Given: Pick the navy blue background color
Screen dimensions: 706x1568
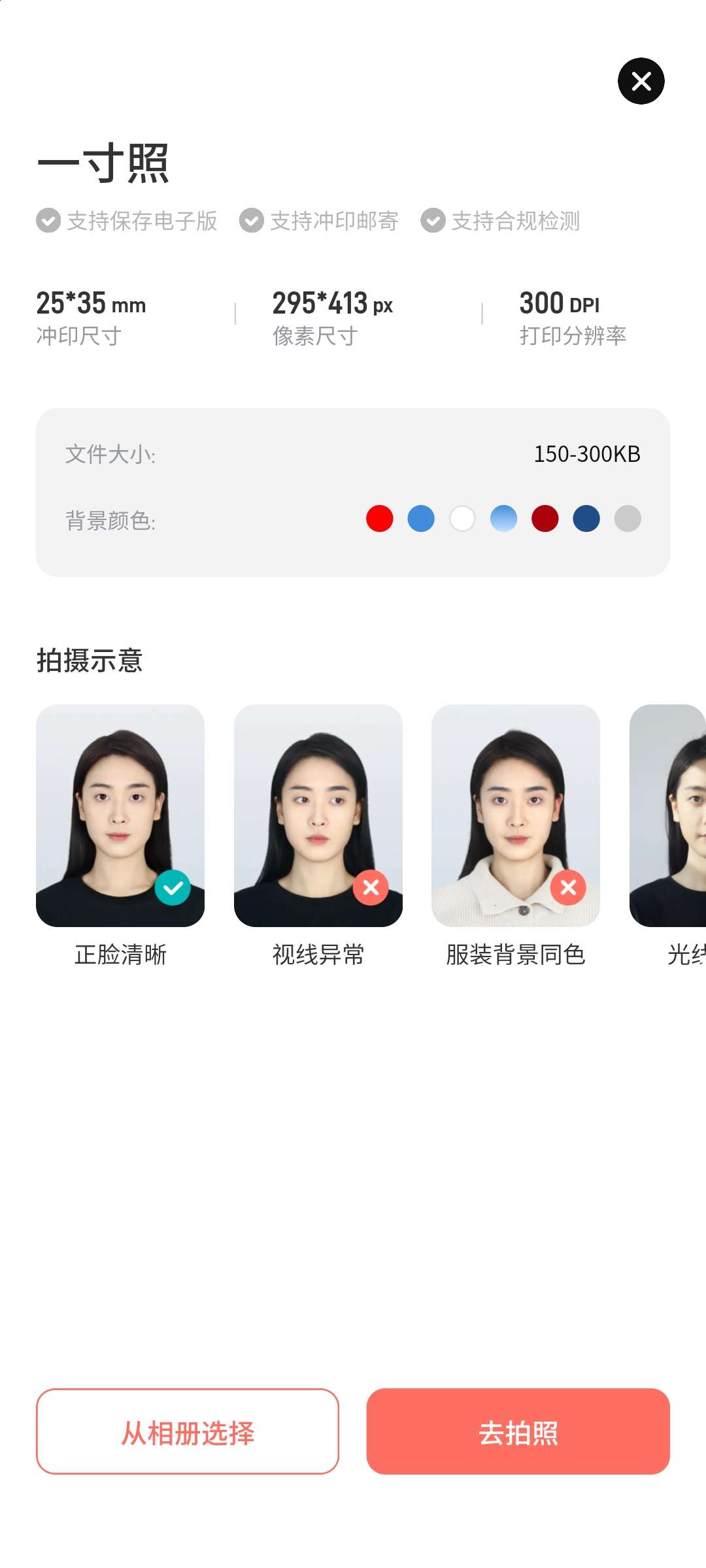Looking at the screenshot, I should (586, 519).
